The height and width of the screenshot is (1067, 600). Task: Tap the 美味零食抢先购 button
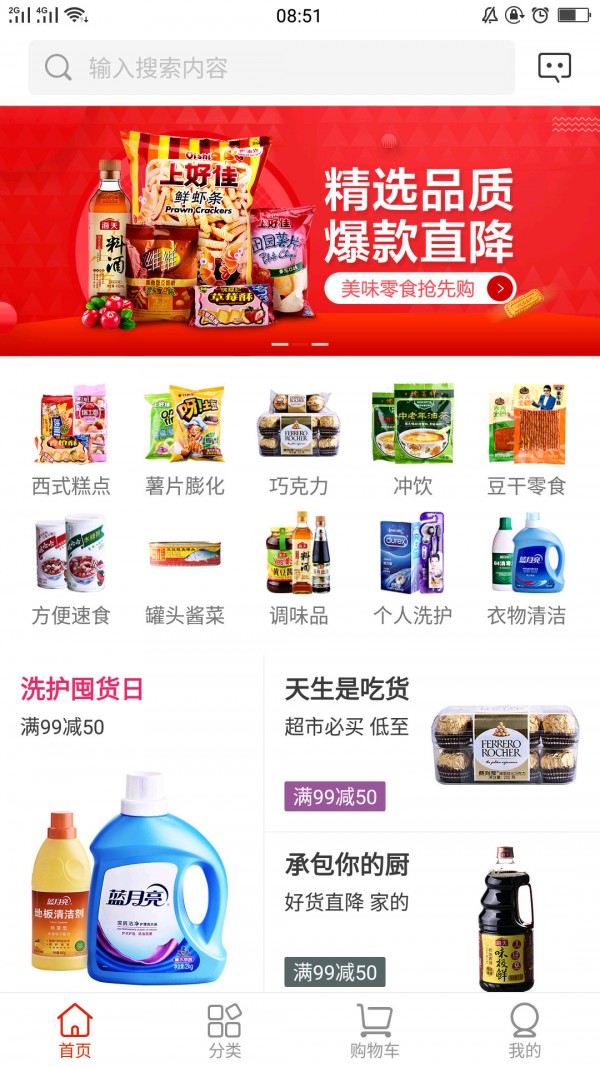tap(418, 289)
